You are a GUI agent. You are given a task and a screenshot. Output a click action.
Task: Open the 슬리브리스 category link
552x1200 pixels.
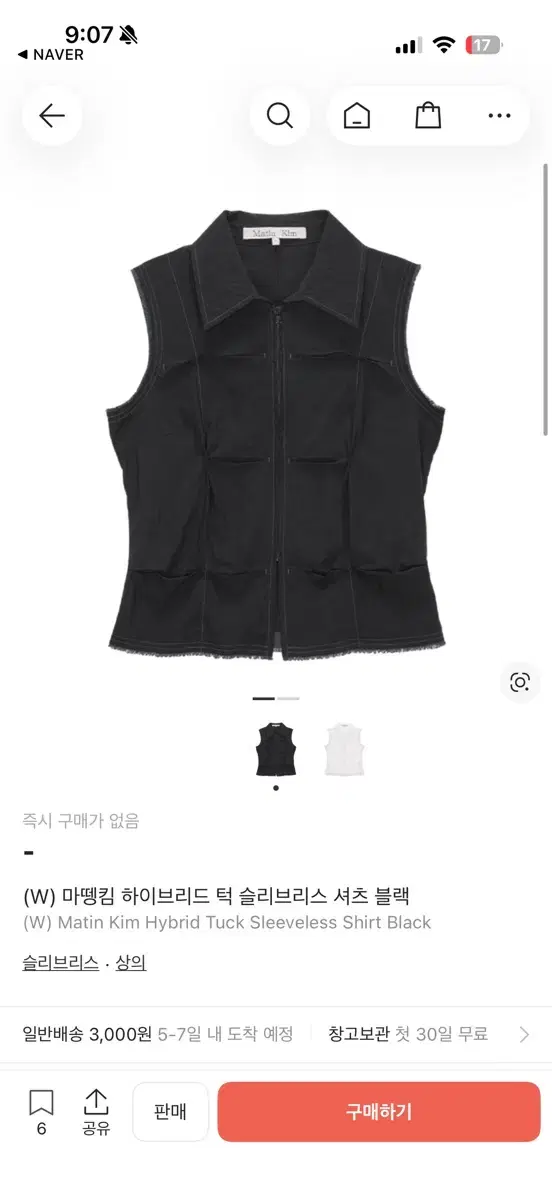[x=60, y=963]
